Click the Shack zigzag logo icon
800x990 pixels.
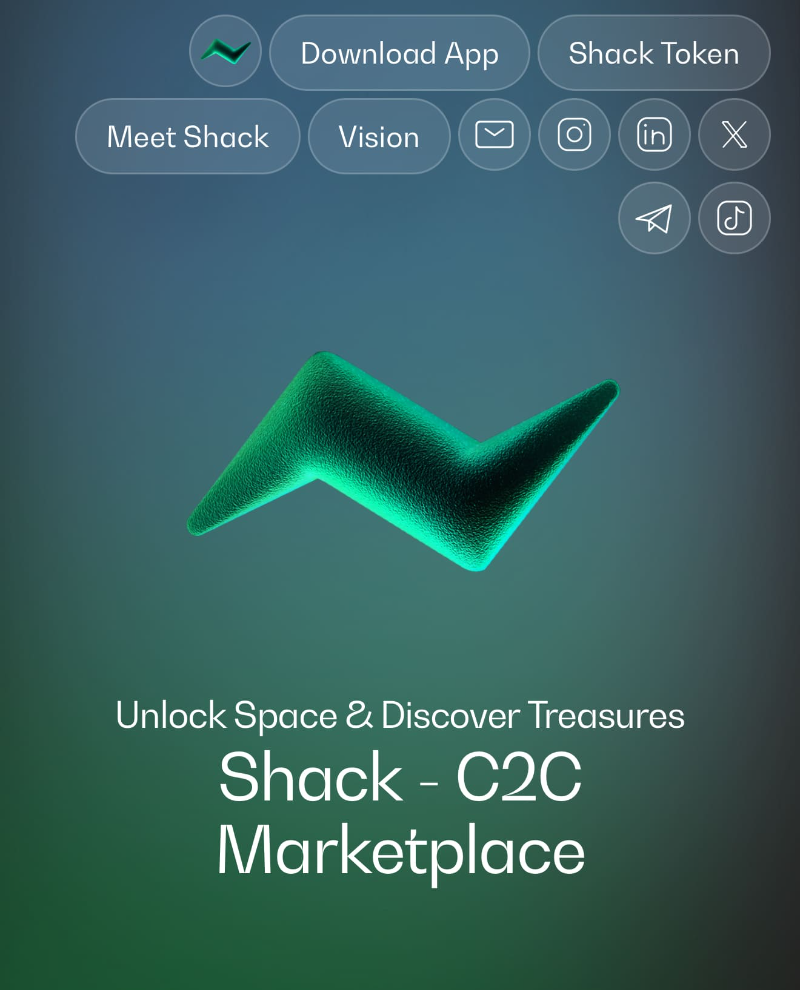point(225,52)
